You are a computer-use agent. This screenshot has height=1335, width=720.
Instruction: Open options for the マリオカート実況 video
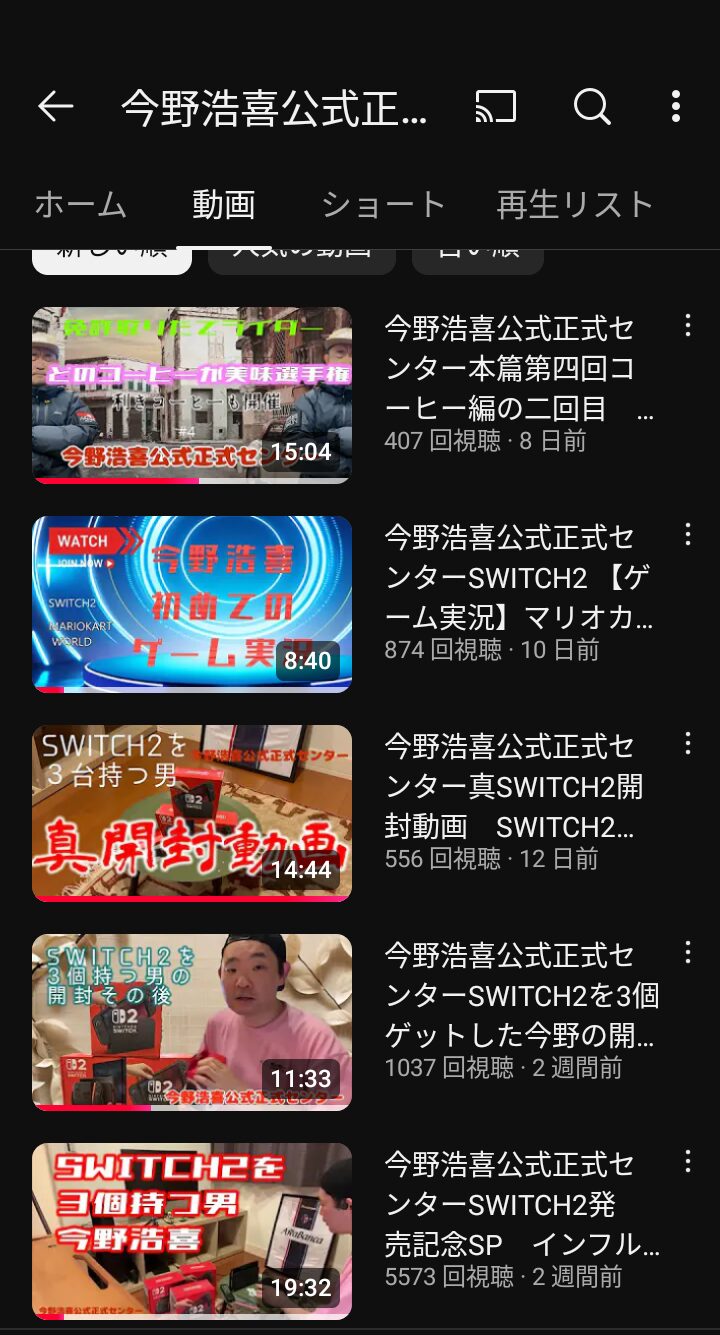687,535
